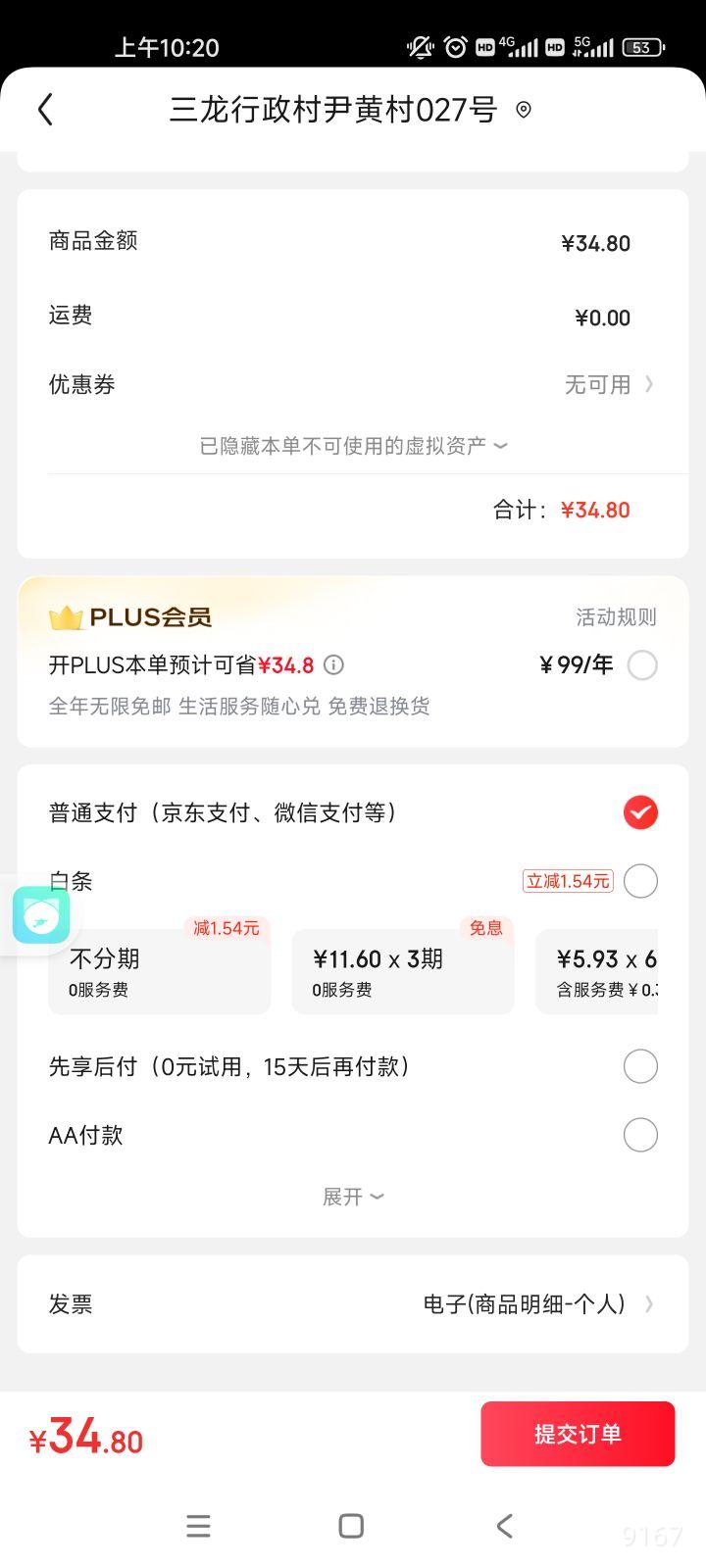Tap the back arrow at top left
Screen dimensions: 706x1568
click(x=44, y=110)
